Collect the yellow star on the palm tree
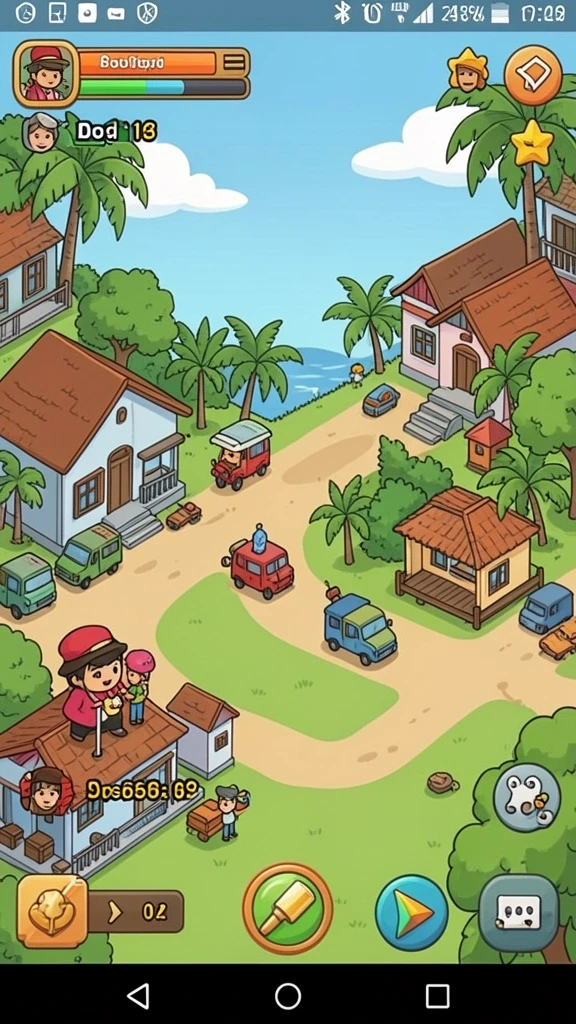Viewport: 576px width, 1024px height. (532, 142)
